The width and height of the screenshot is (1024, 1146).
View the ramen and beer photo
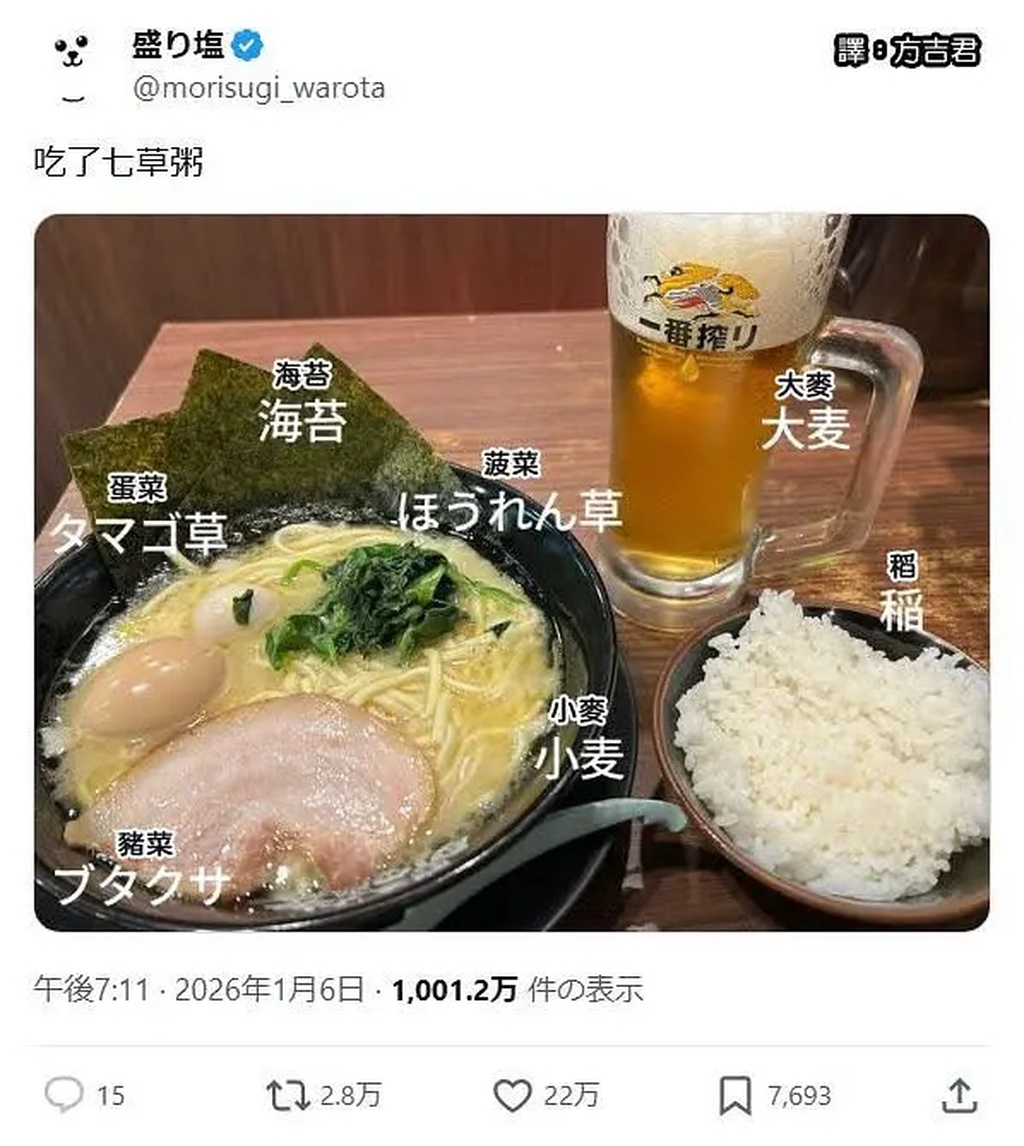[511, 572]
